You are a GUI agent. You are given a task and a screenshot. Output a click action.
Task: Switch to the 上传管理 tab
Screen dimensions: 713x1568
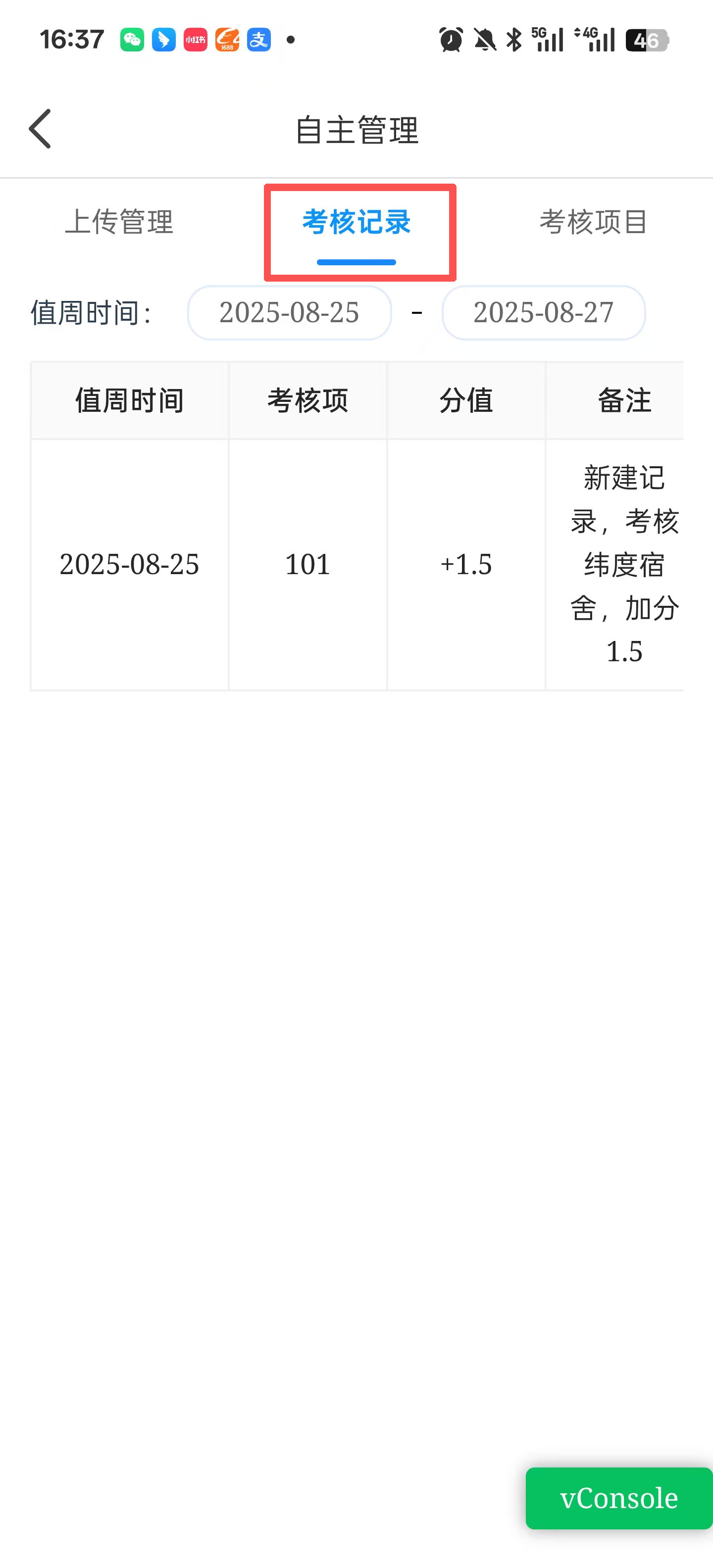tap(119, 222)
